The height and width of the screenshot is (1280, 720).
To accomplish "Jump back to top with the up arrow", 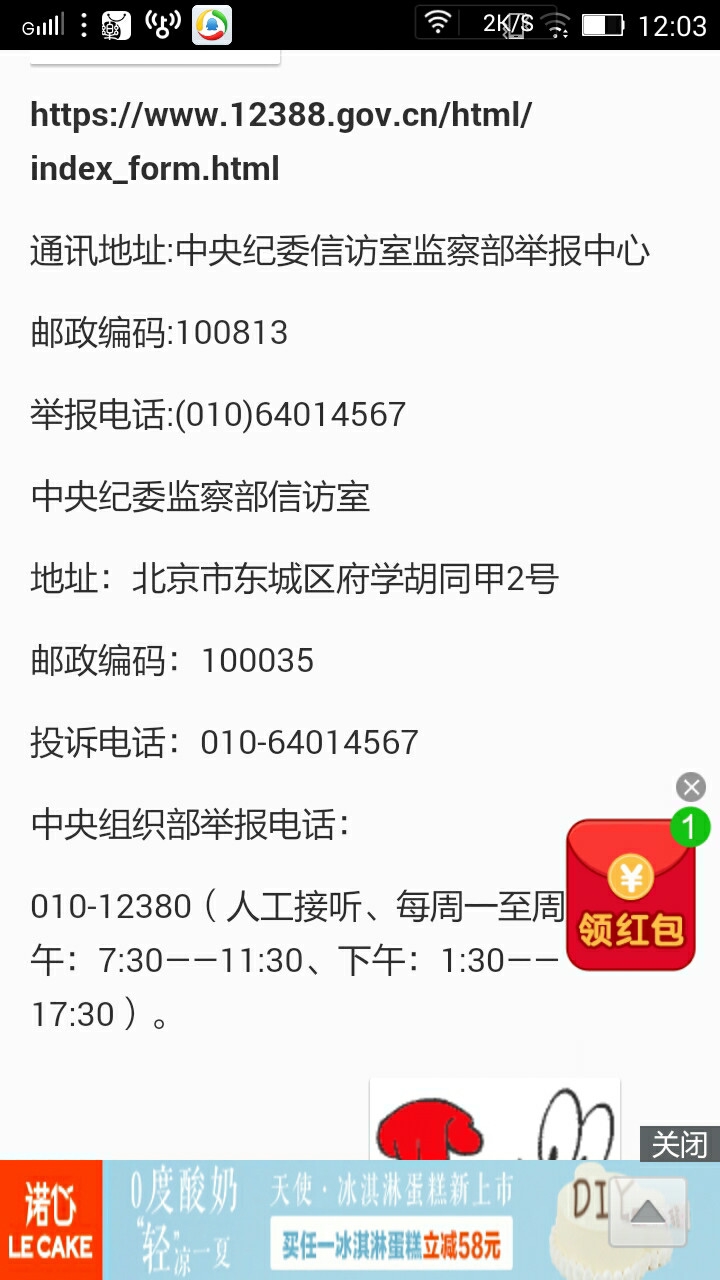I will [x=648, y=1212].
